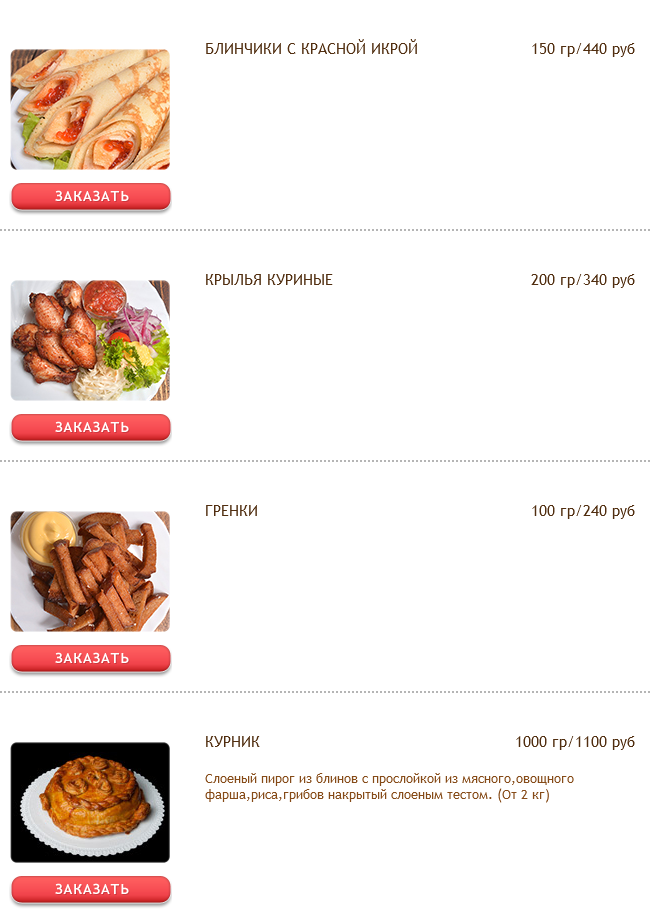Viewport: 650px width, 918px height.
Task: View the Курник pie photo
Action: click(90, 802)
